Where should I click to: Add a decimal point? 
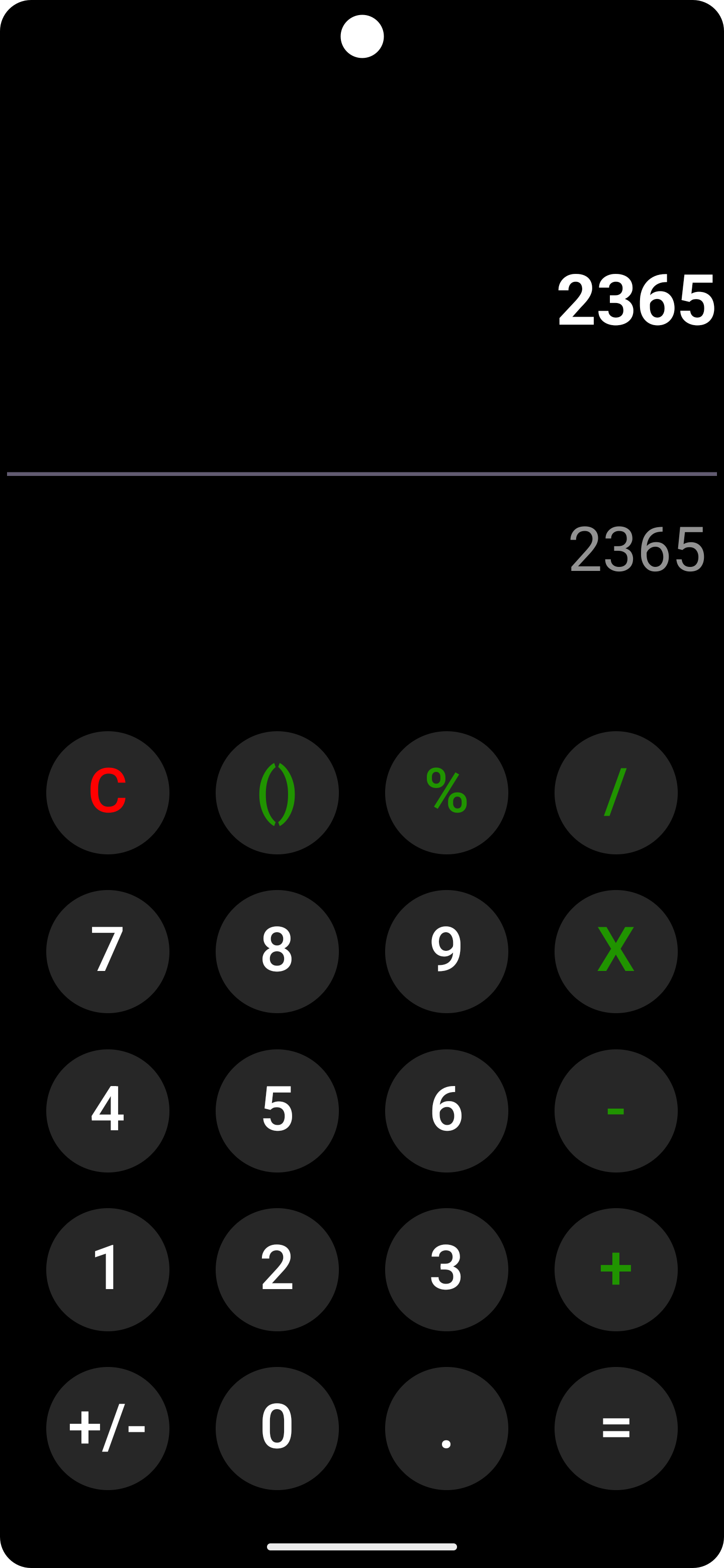[x=446, y=1429]
